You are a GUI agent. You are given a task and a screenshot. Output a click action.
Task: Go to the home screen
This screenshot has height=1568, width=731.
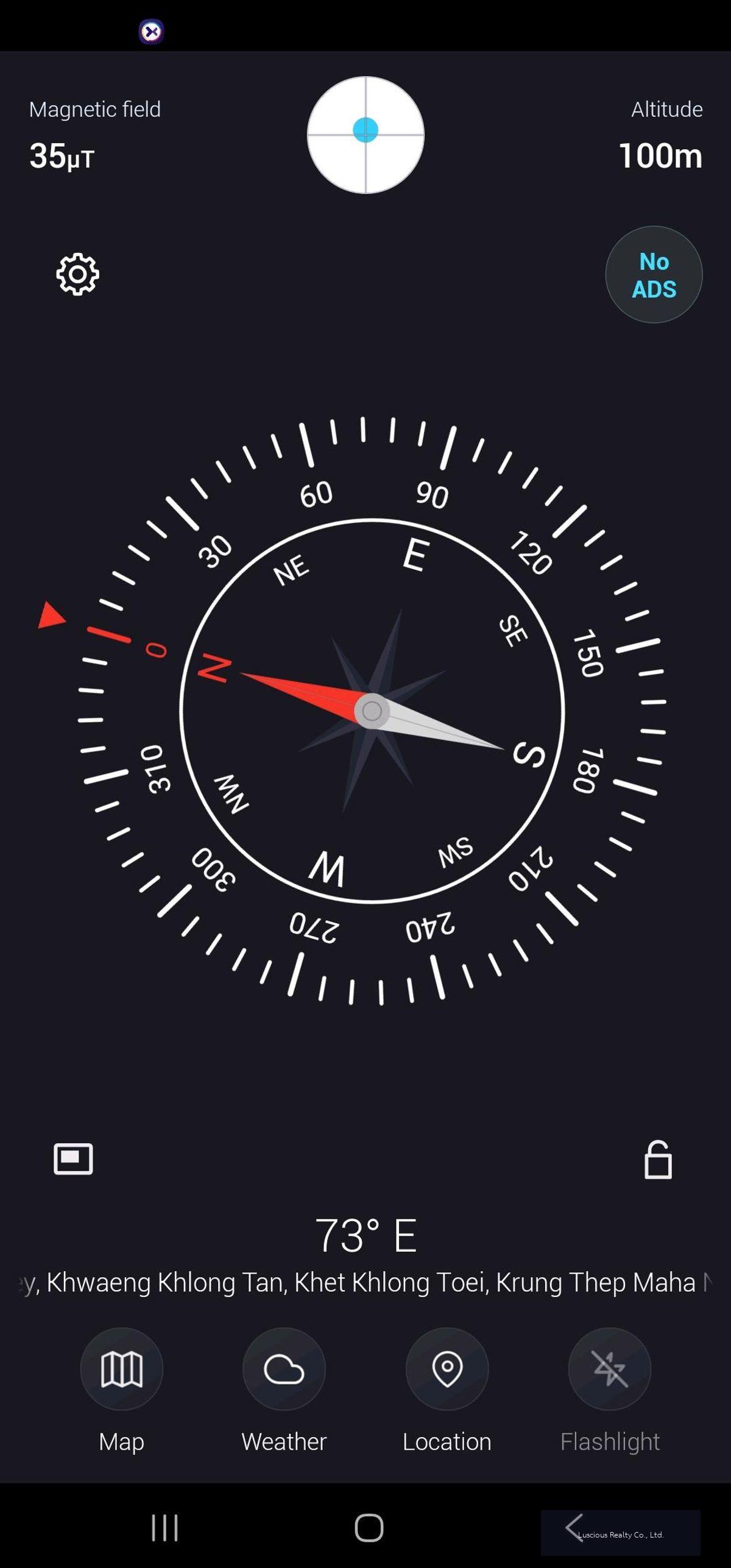pyautogui.click(x=369, y=1528)
